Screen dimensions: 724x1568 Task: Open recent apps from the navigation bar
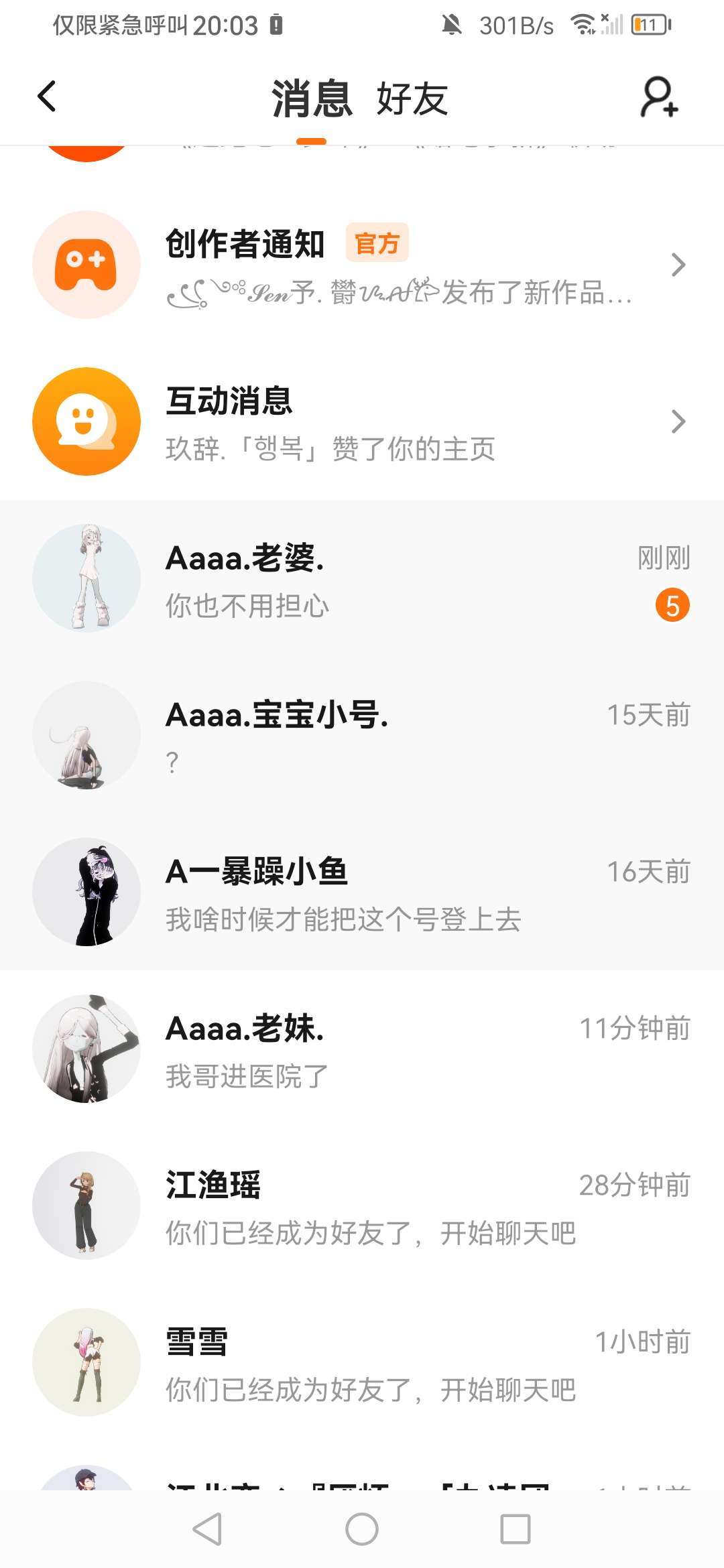516,1529
